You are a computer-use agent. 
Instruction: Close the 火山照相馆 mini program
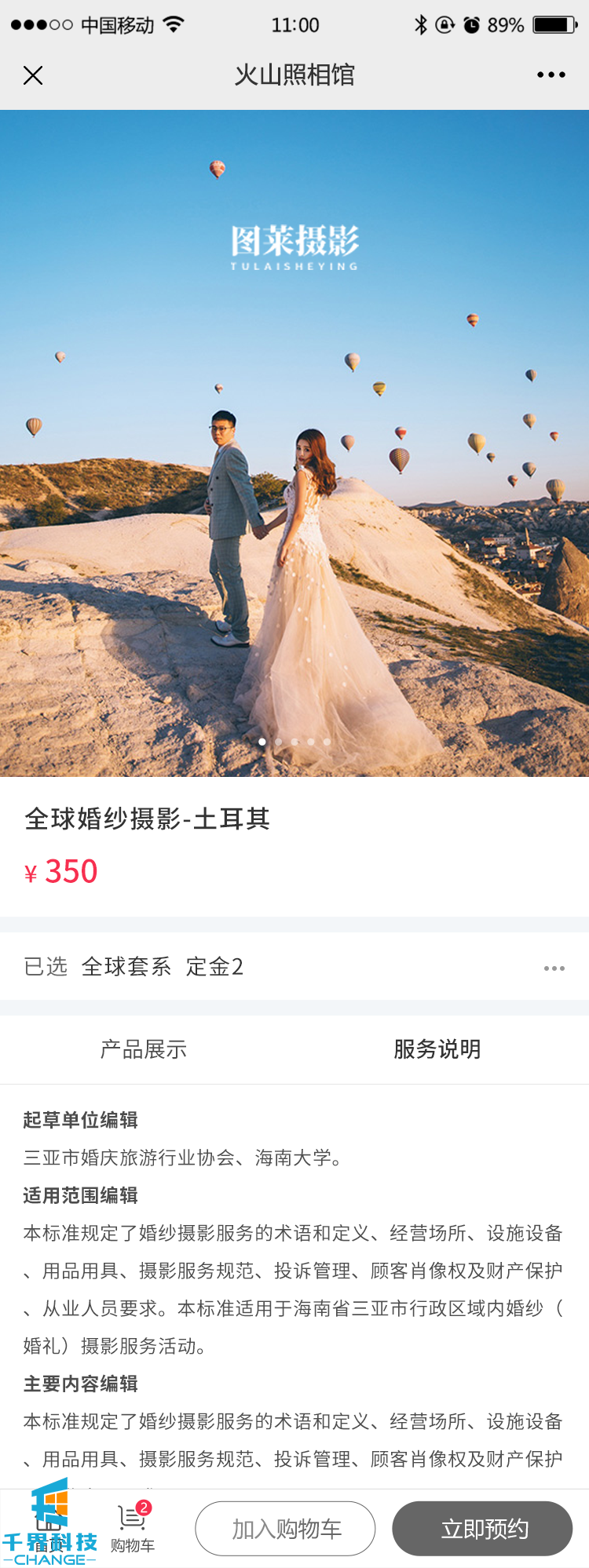coord(33,75)
